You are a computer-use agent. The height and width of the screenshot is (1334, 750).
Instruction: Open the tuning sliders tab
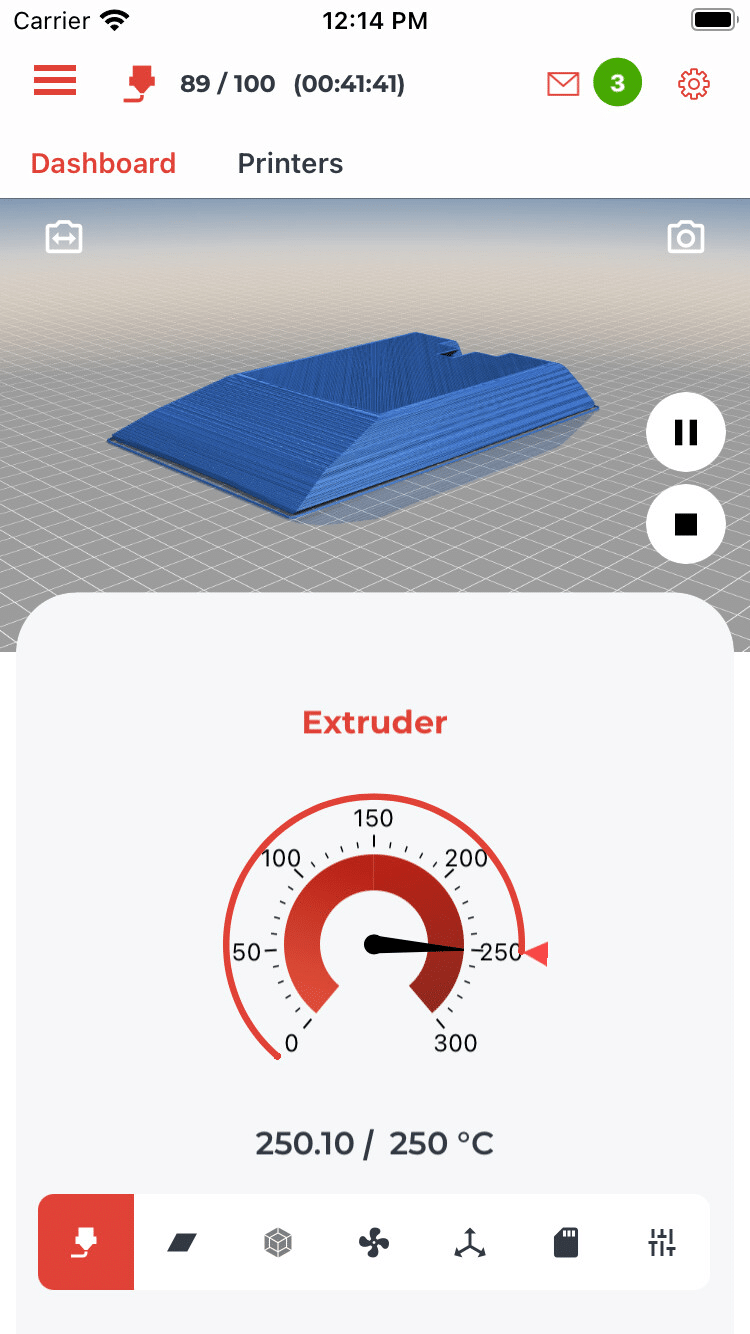[x=662, y=1242]
